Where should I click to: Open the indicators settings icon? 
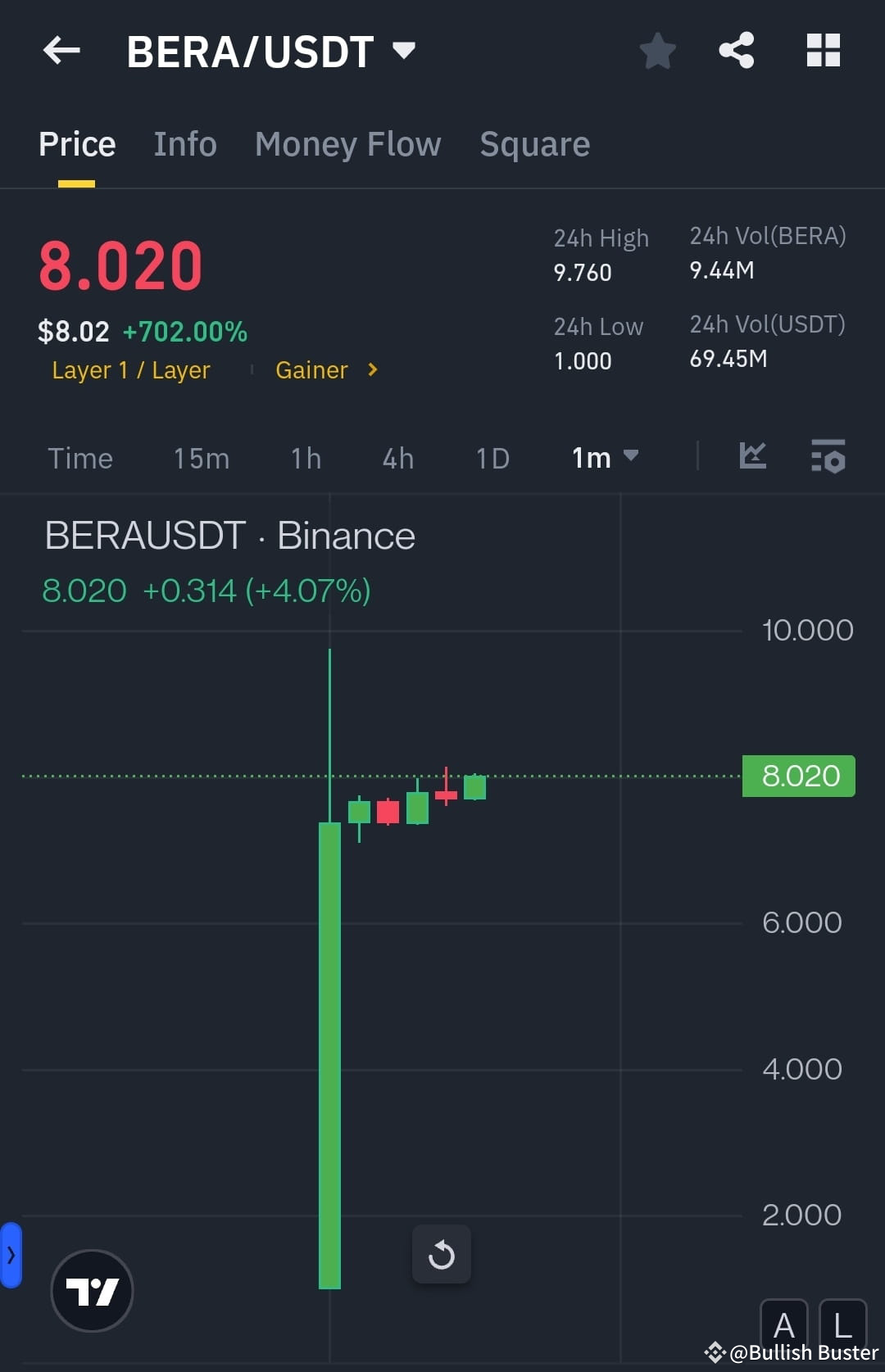pos(828,458)
